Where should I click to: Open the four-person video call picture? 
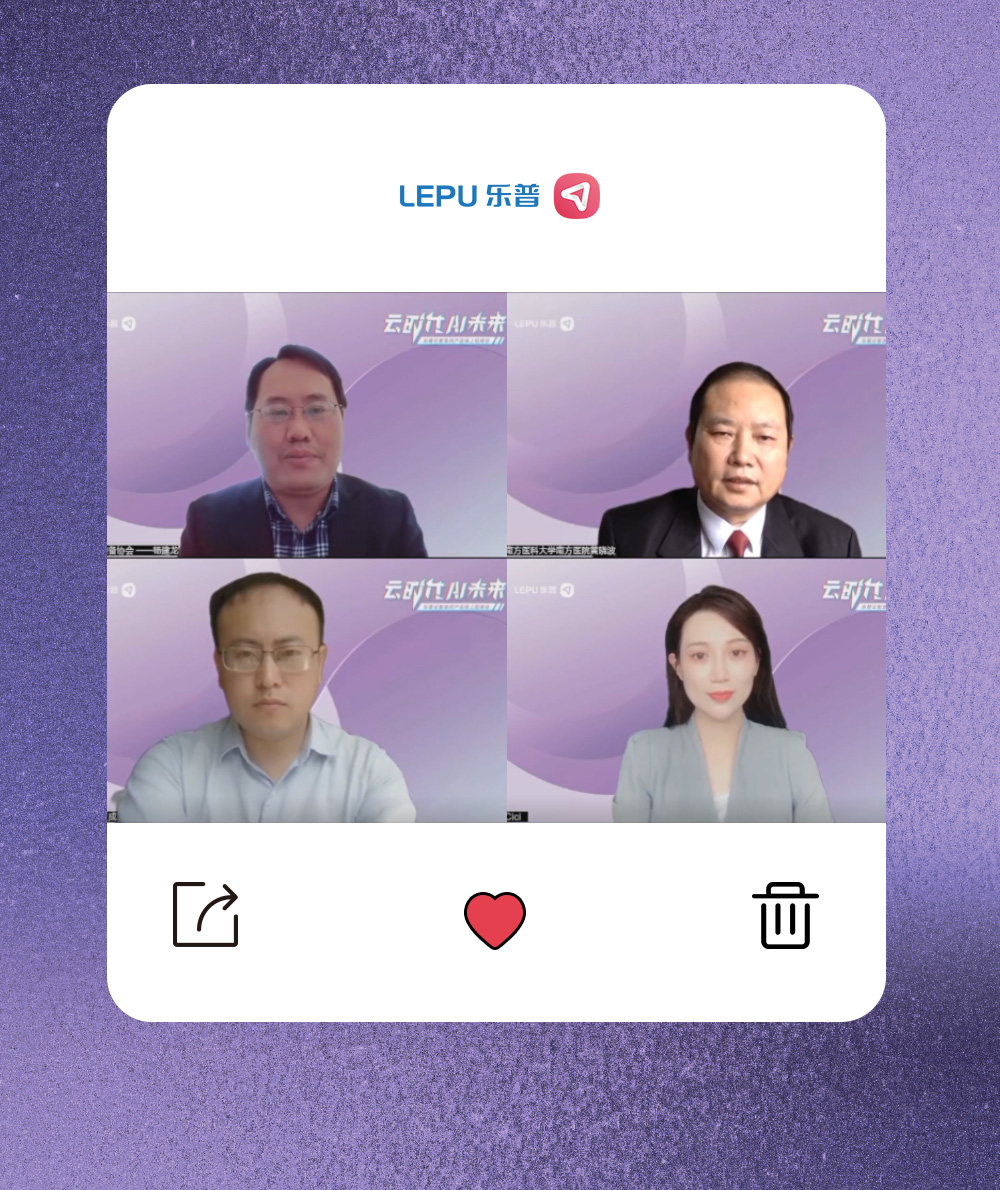click(x=496, y=557)
